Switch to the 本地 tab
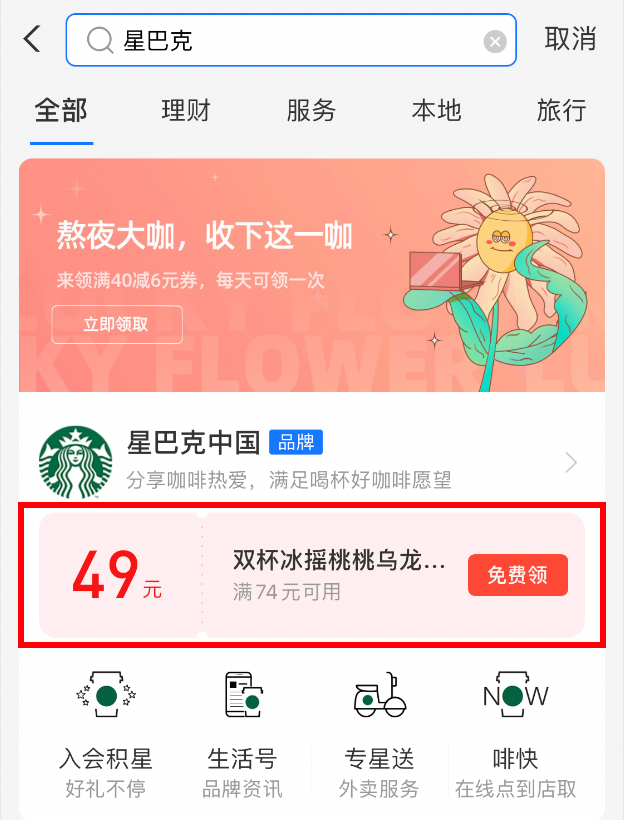This screenshot has width=624, height=820. (436, 110)
